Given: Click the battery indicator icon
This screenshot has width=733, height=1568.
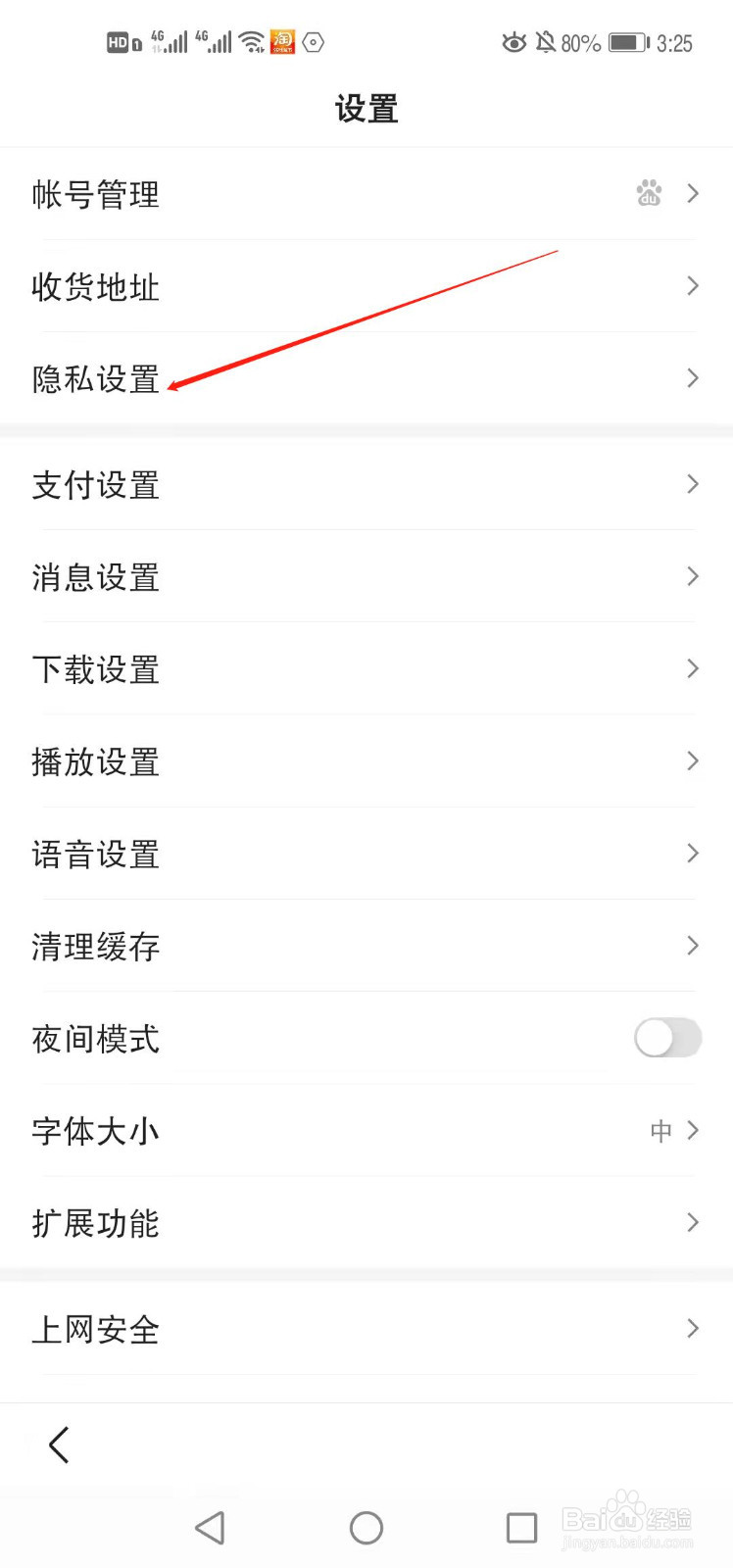Looking at the screenshot, I should (624, 42).
